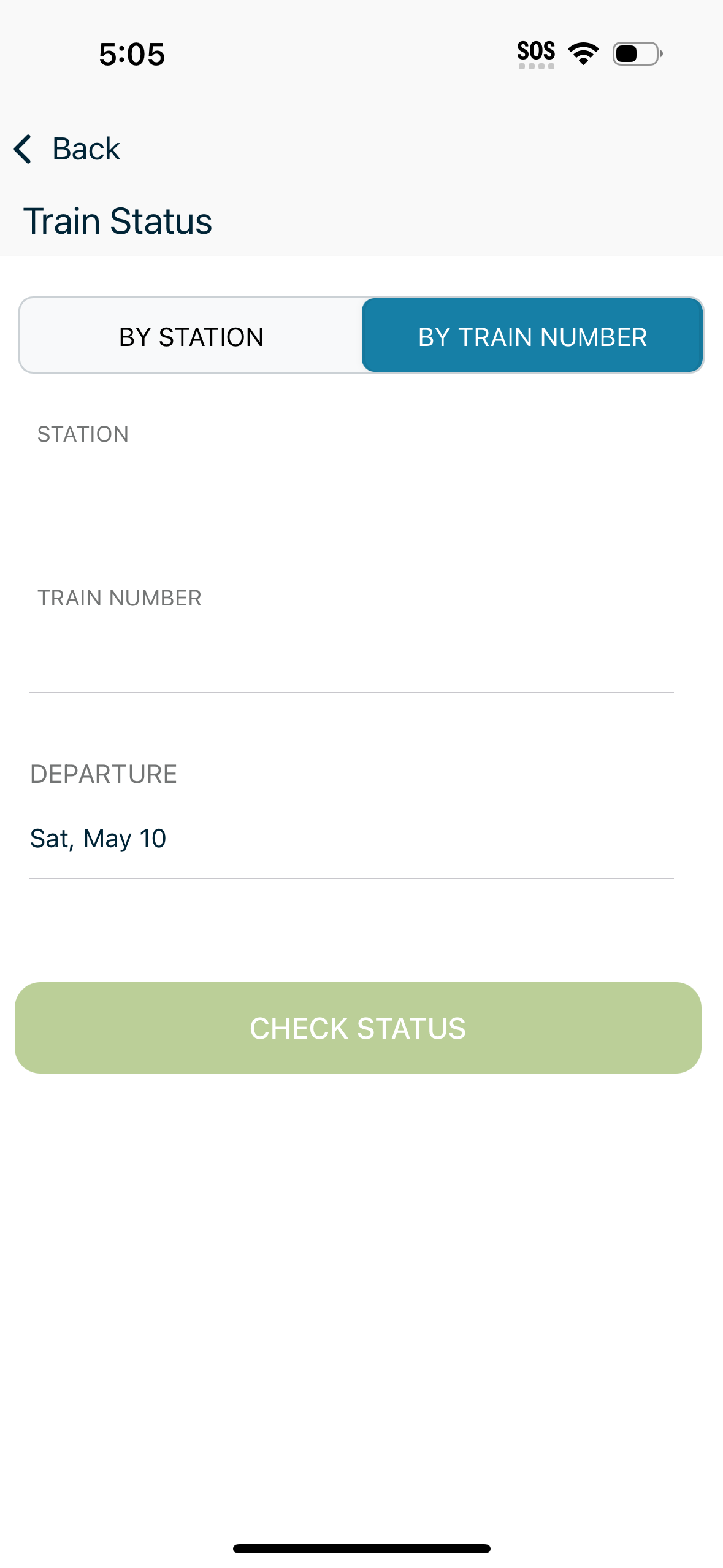Image resolution: width=723 pixels, height=1568 pixels.
Task: Tap the DEPARTURE section label
Action: 104,775
